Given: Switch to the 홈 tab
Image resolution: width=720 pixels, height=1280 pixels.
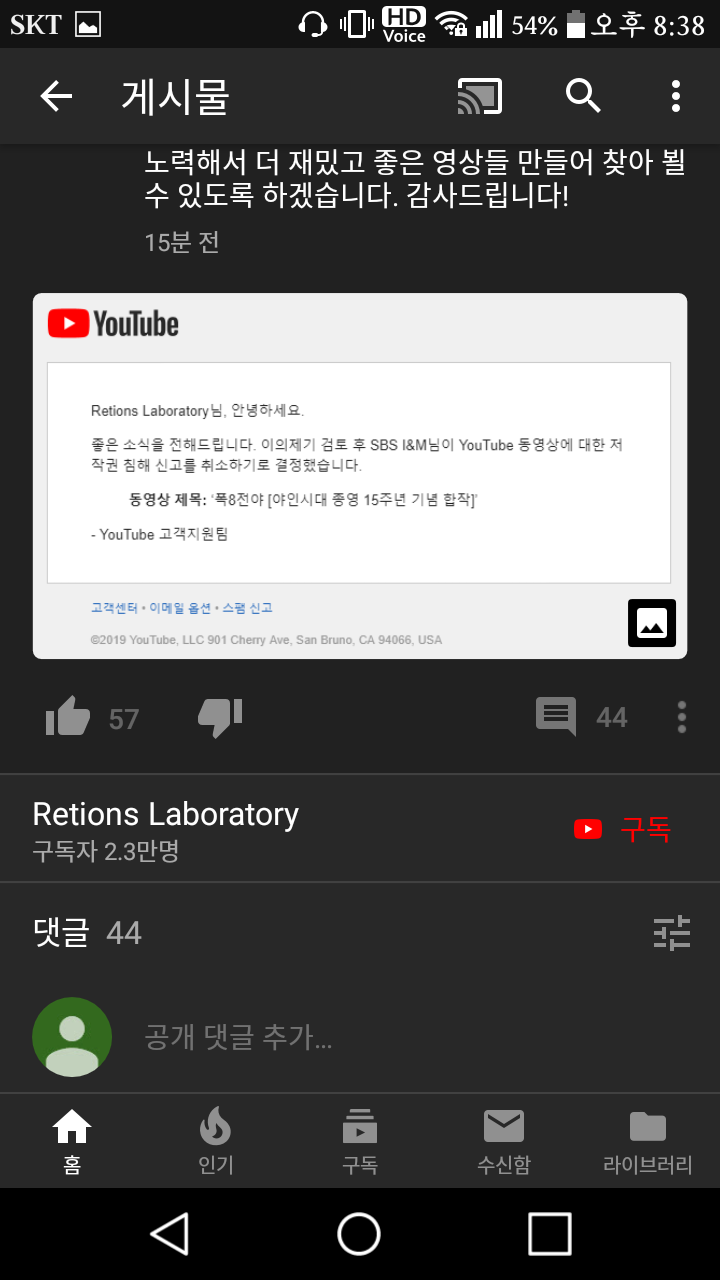Looking at the screenshot, I should pyautogui.click(x=72, y=1141).
